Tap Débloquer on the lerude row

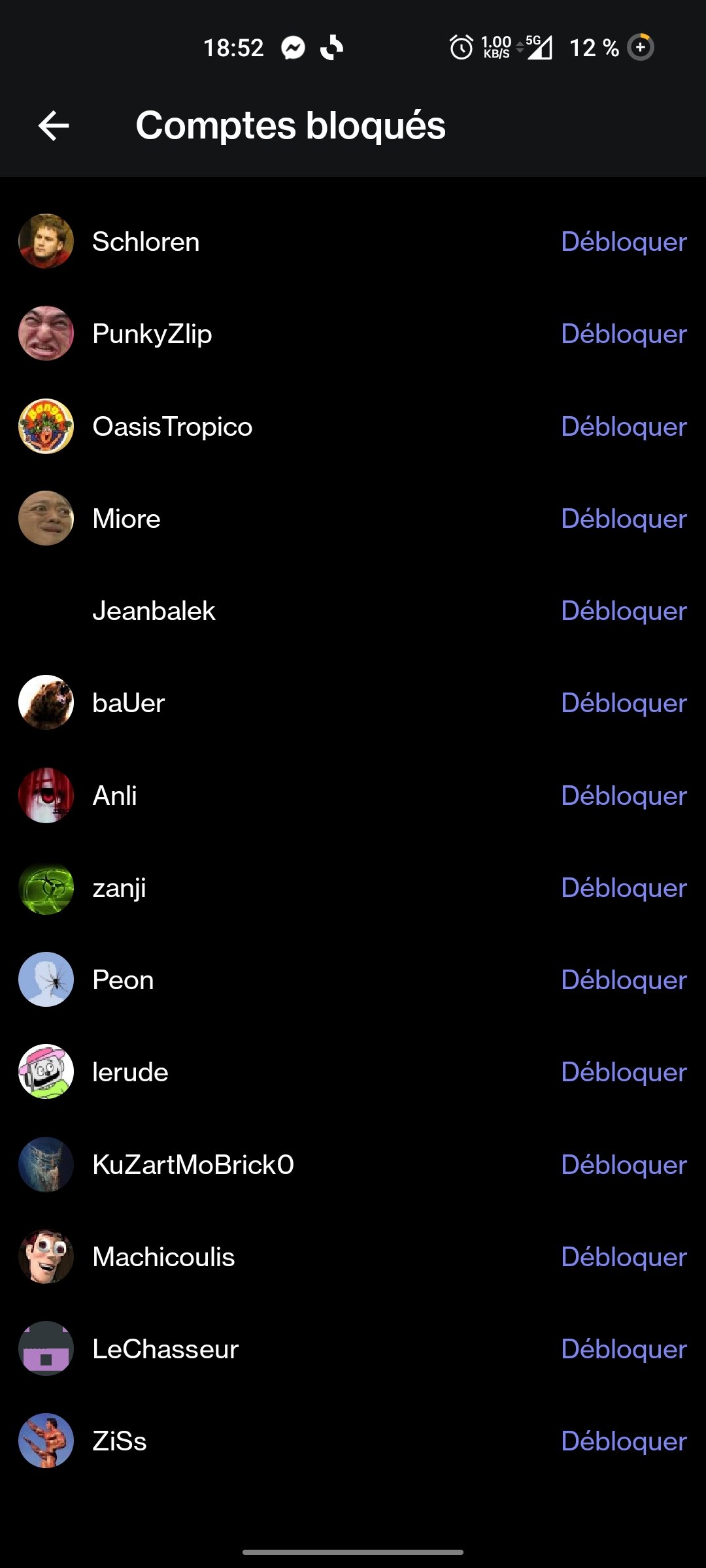(x=624, y=1072)
